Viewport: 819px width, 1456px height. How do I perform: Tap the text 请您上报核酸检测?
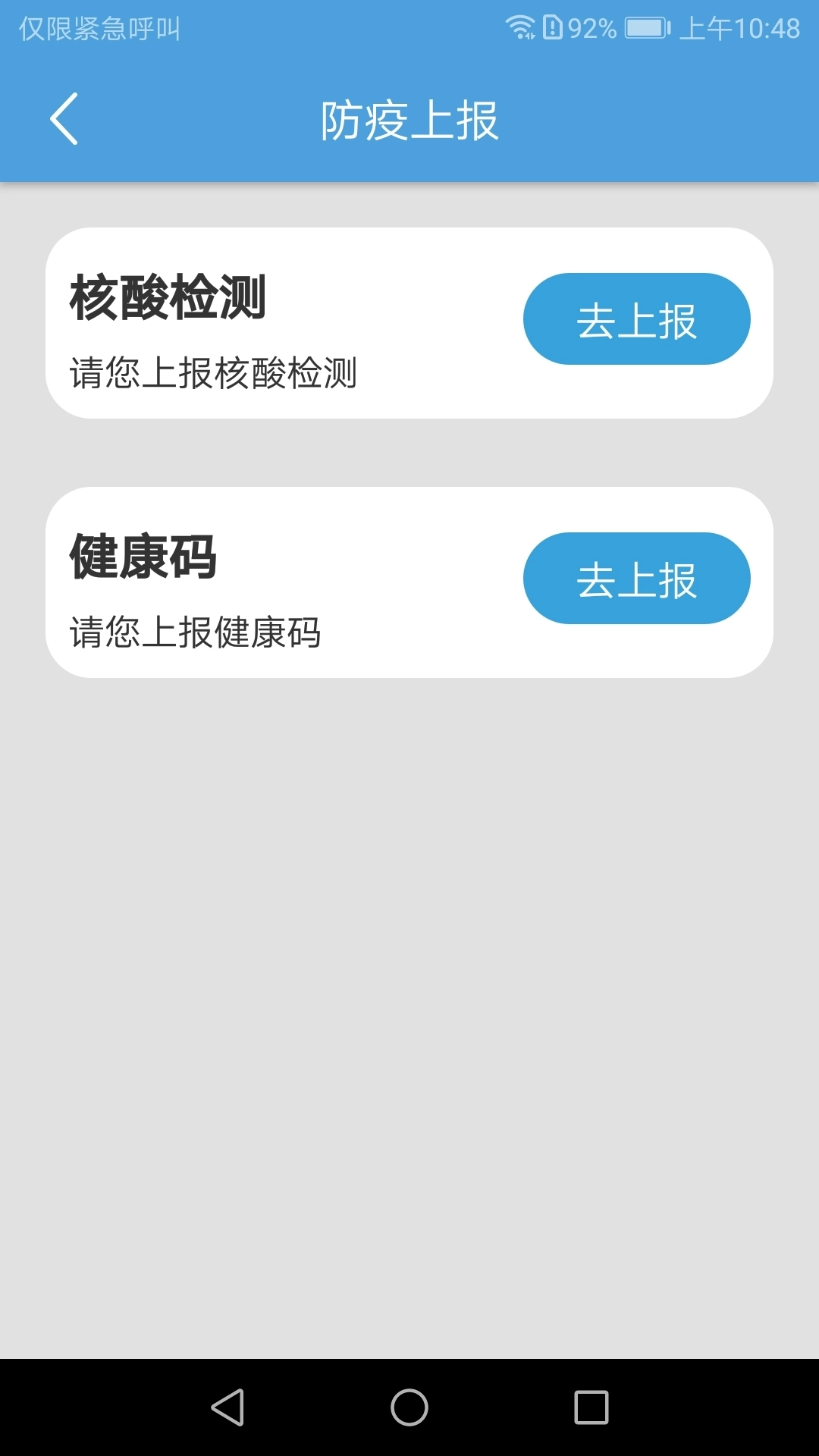(x=215, y=372)
